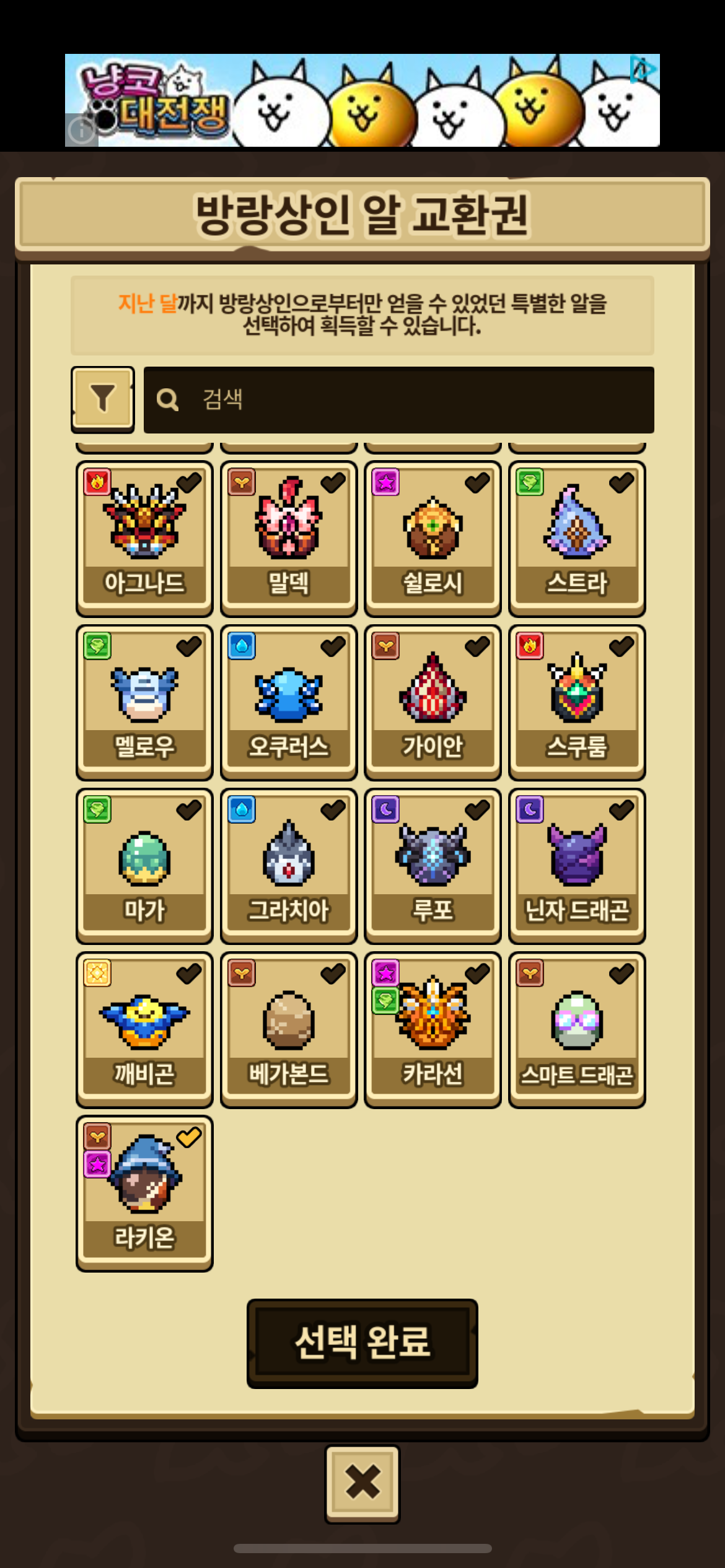Pick the 루포 egg card
Viewport: 725px width, 1568px height.
[433, 866]
